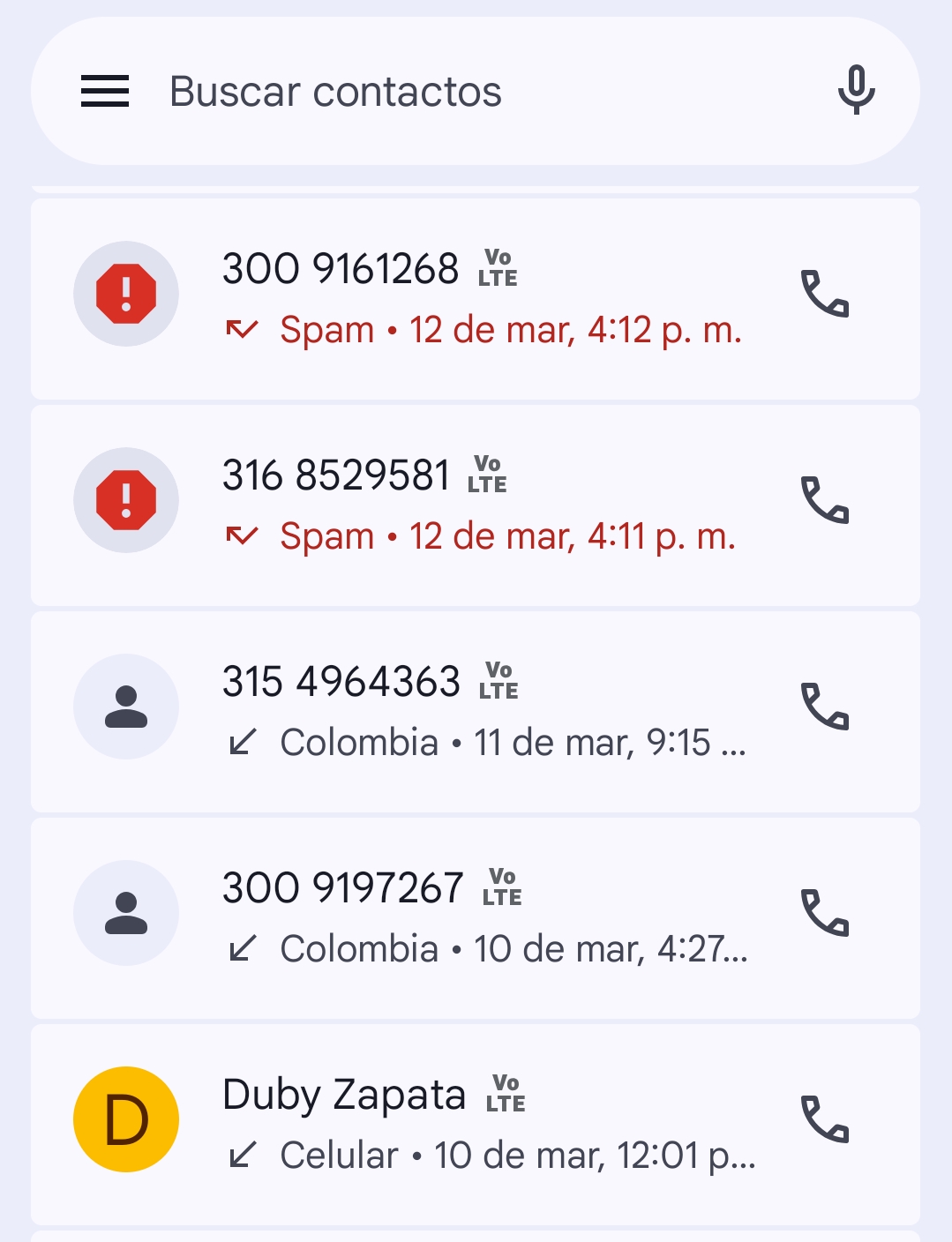Viewport: 952px width, 1242px height.
Task: Dial 315 4964363 with the phone icon
Action: pos(824,707)
